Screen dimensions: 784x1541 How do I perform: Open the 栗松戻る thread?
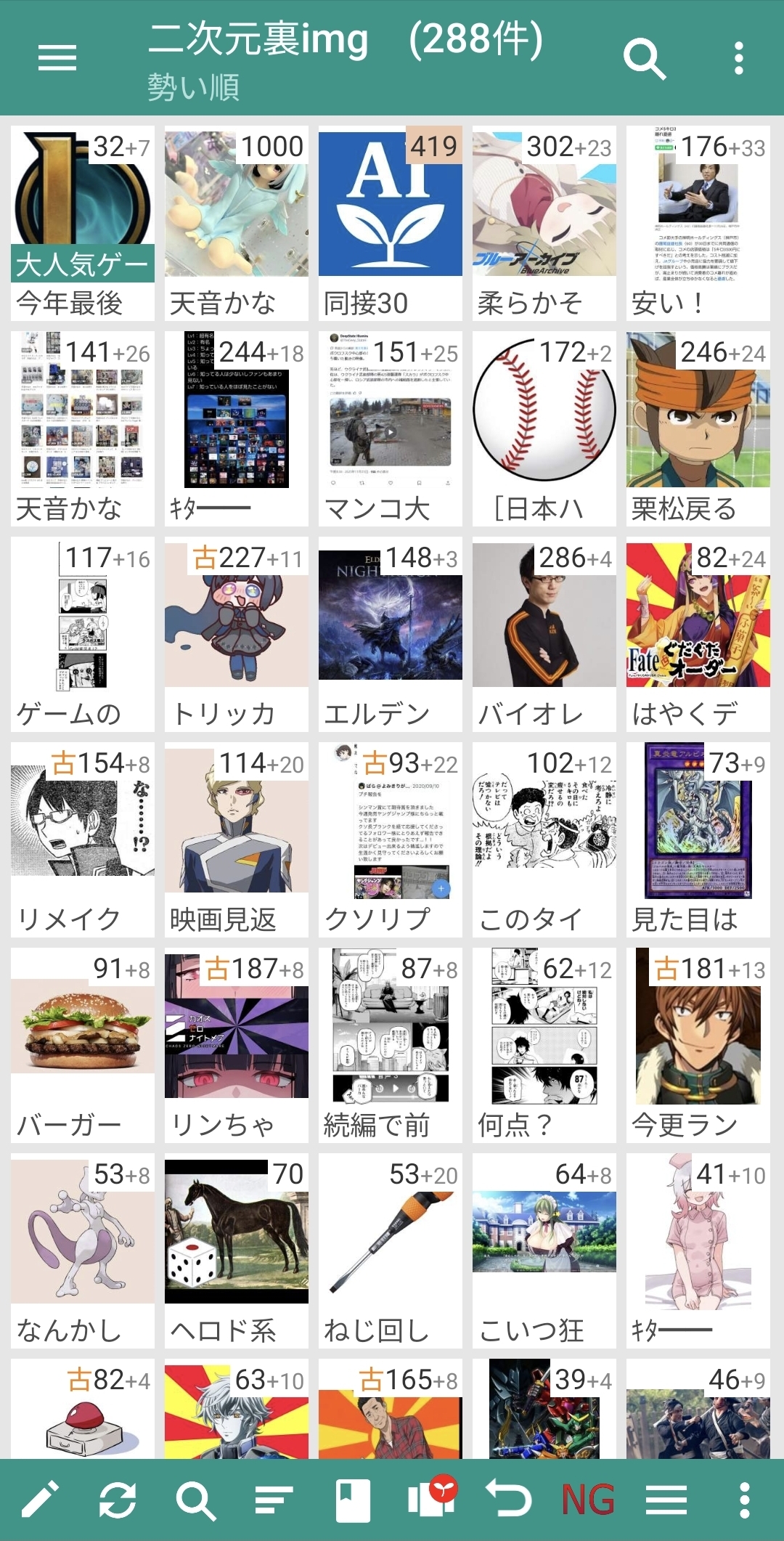point(698,428)
